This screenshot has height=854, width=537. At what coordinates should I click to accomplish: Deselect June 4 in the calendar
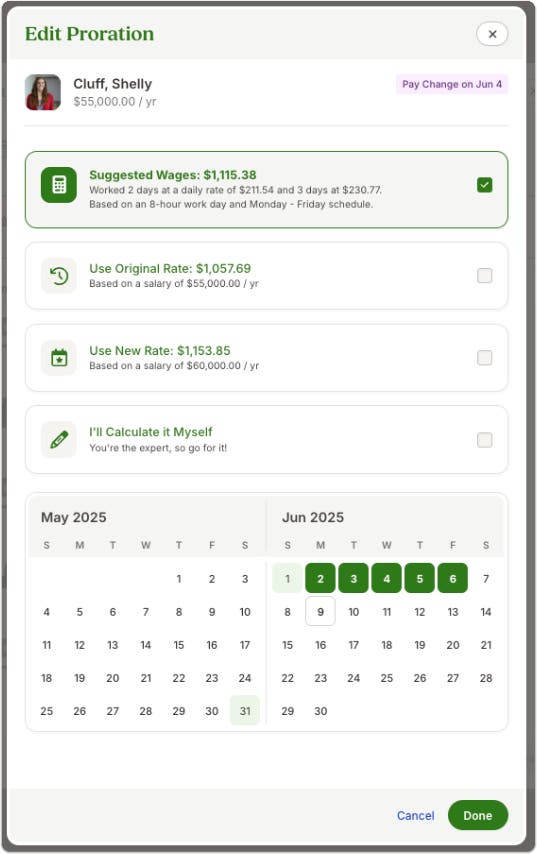click(x=386, y=578)
